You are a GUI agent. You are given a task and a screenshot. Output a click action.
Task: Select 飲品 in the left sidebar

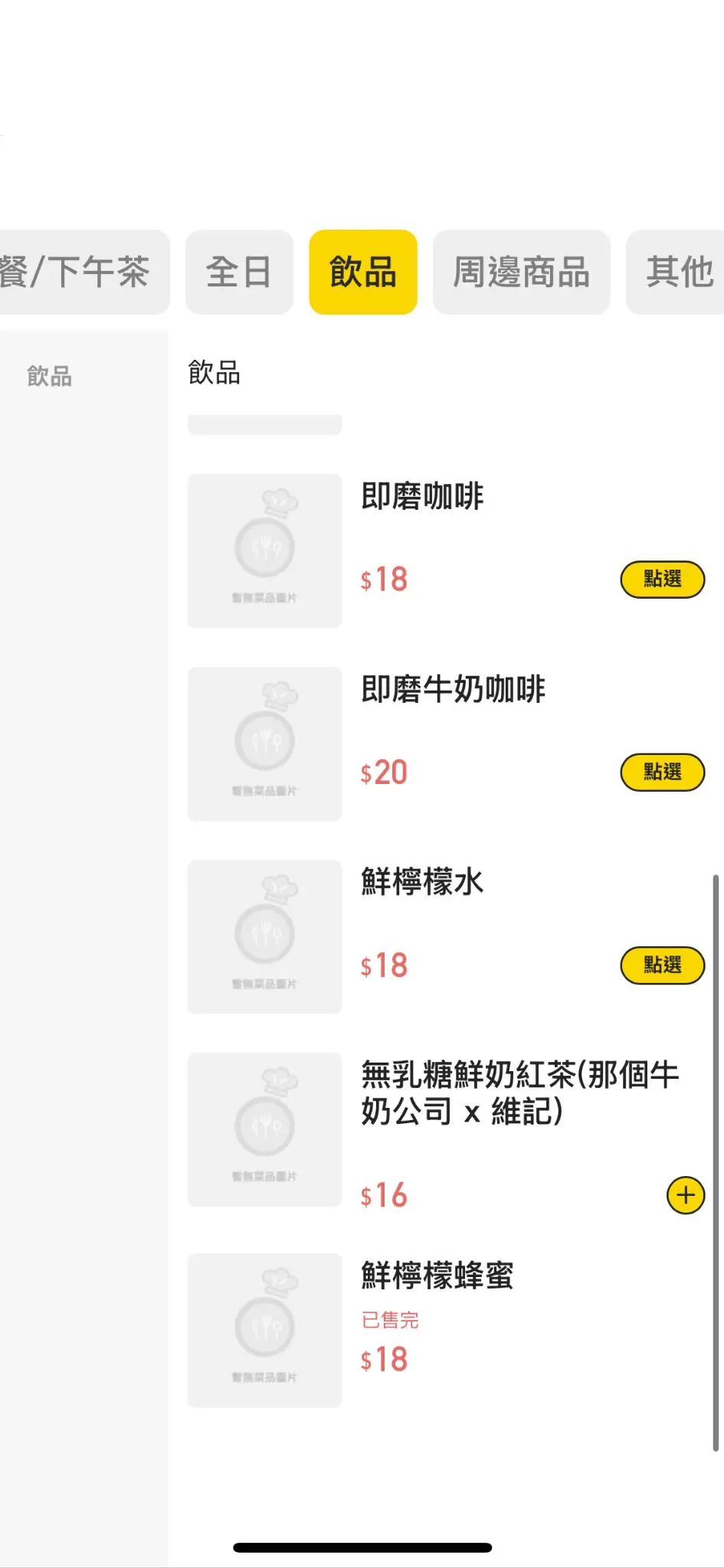click(50, 376)
